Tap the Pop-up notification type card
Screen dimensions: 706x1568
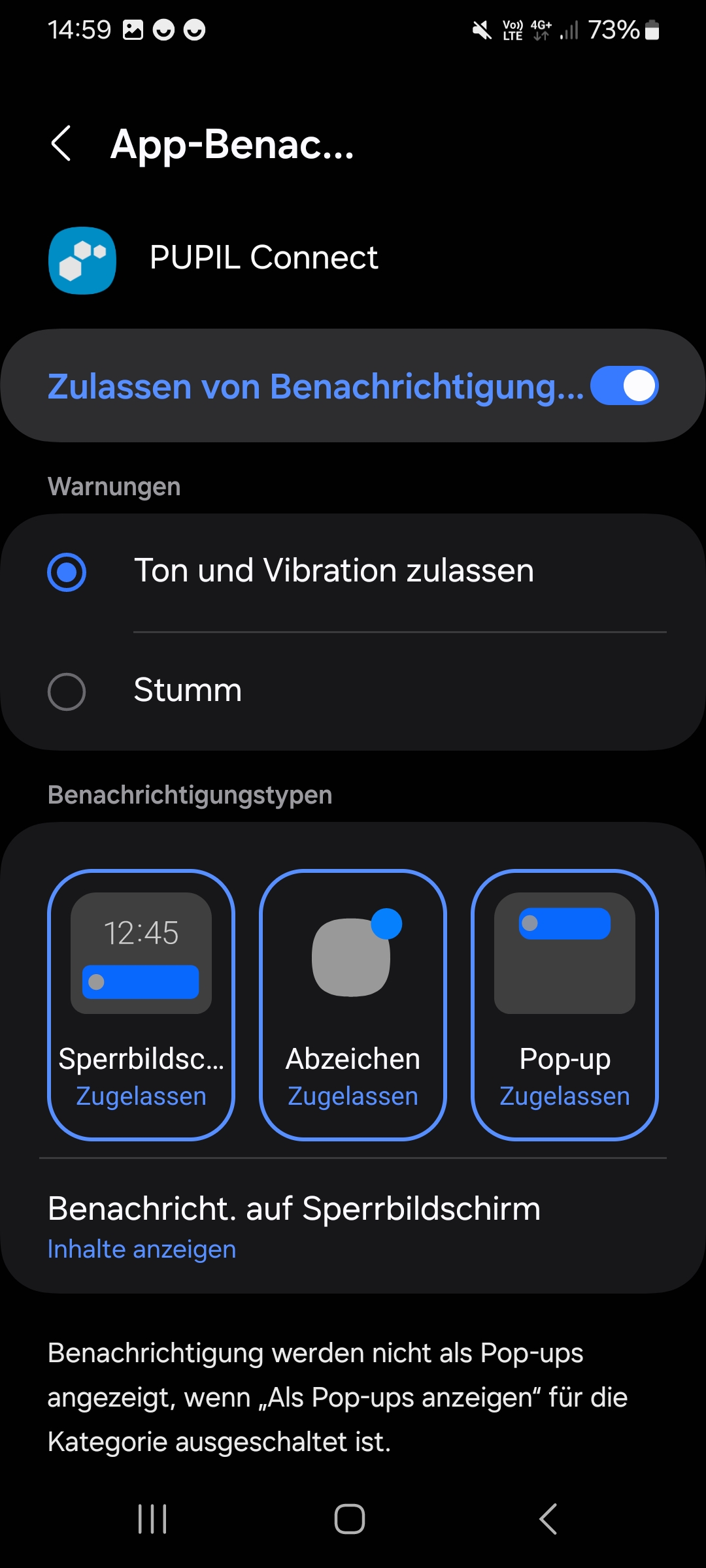[x=565, y=1005]
